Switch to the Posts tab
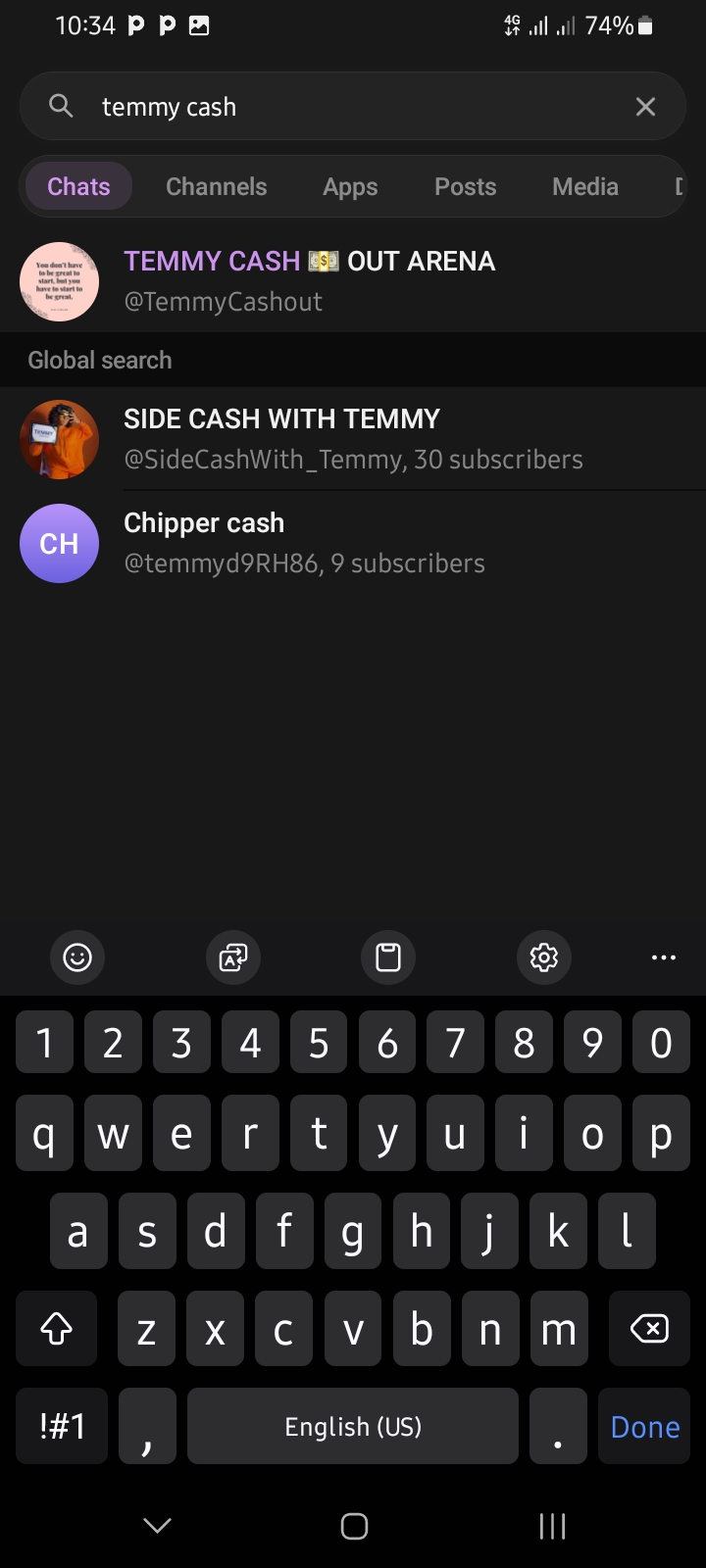Viewport: 706px width, 1568px height. click(x=465, y=186)
